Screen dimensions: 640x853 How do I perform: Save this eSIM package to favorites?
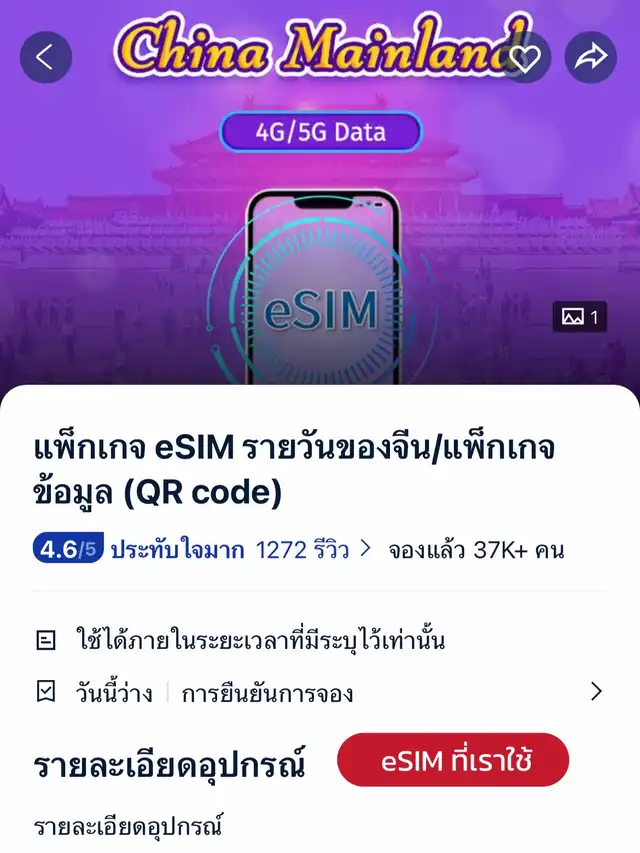point(525,58)
